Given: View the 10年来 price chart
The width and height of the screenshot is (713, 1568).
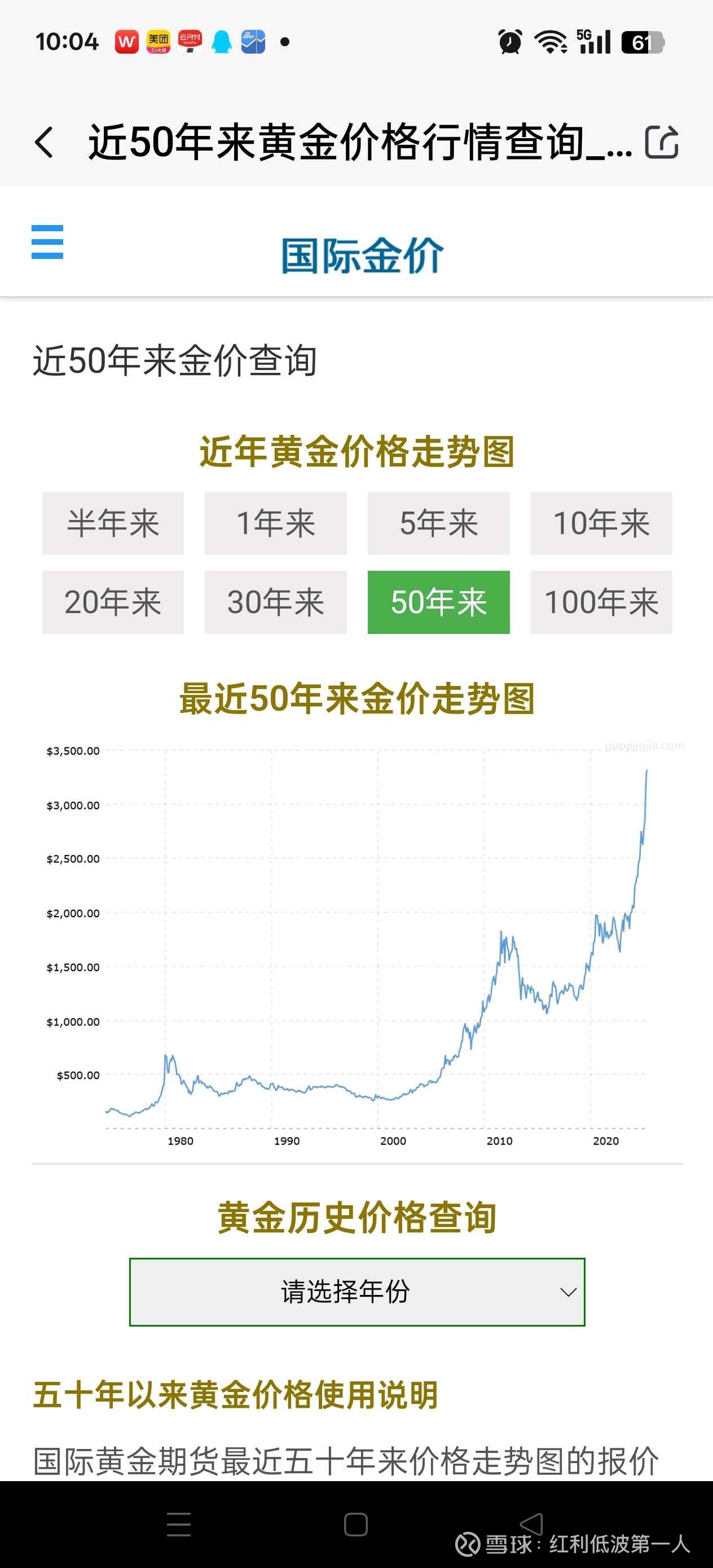Looking at the screenshot, I should [601, 523].
